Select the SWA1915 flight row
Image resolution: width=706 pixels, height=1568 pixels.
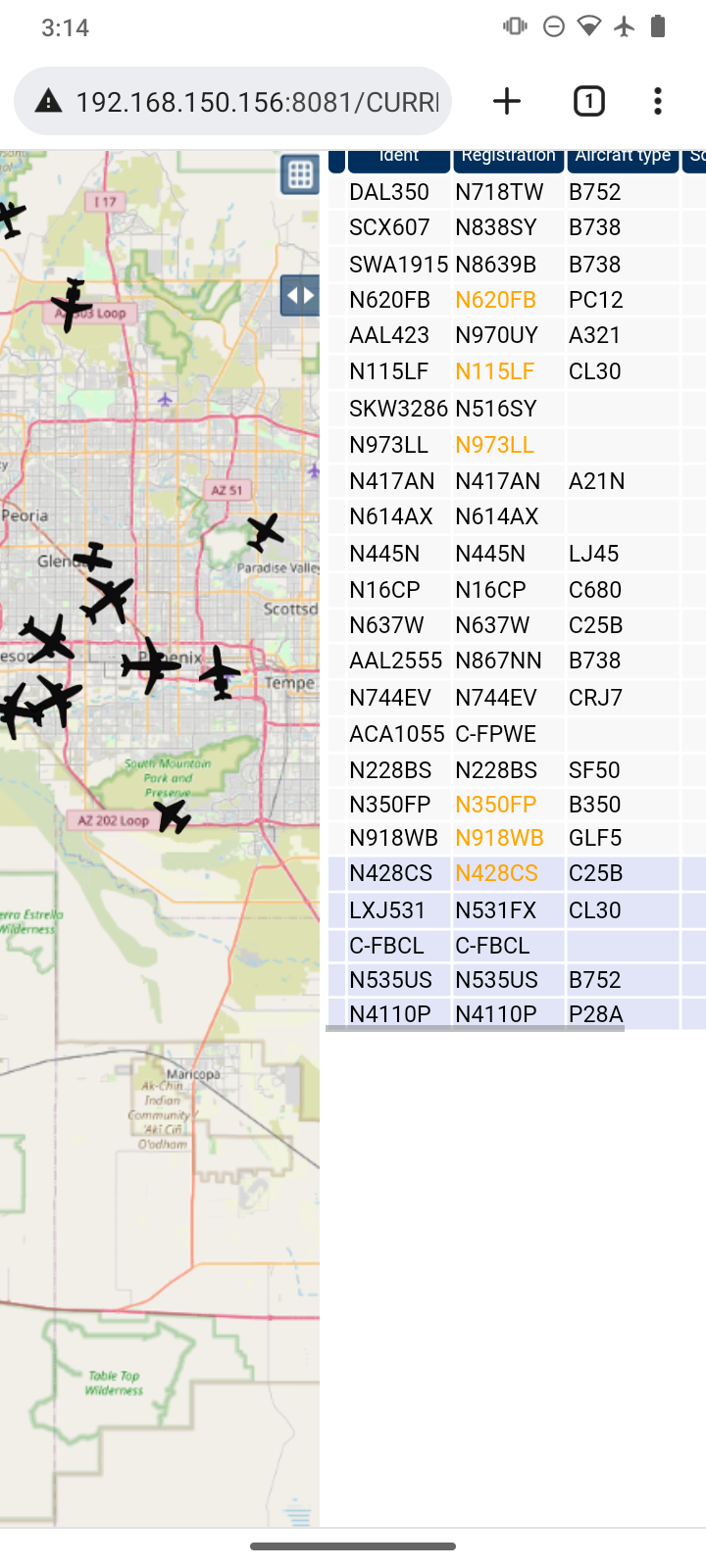(x=517, y=265)
